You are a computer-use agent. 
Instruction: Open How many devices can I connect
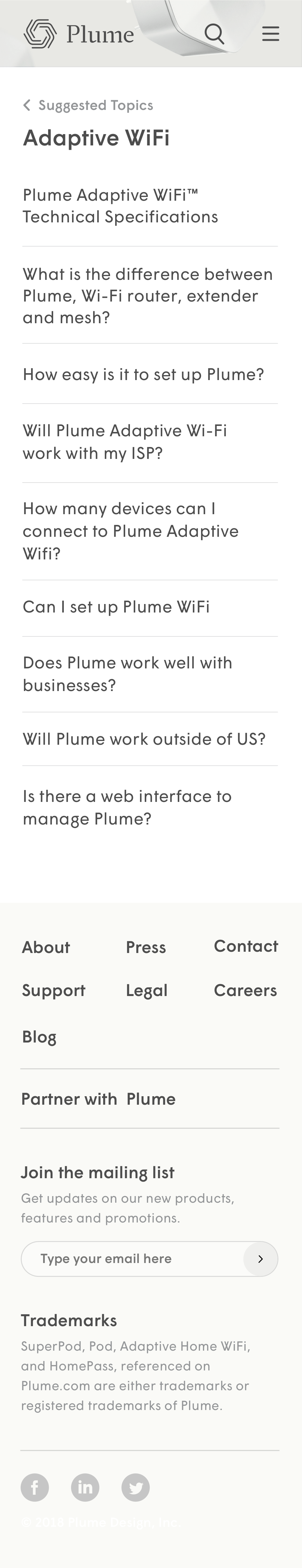[130, 531]
